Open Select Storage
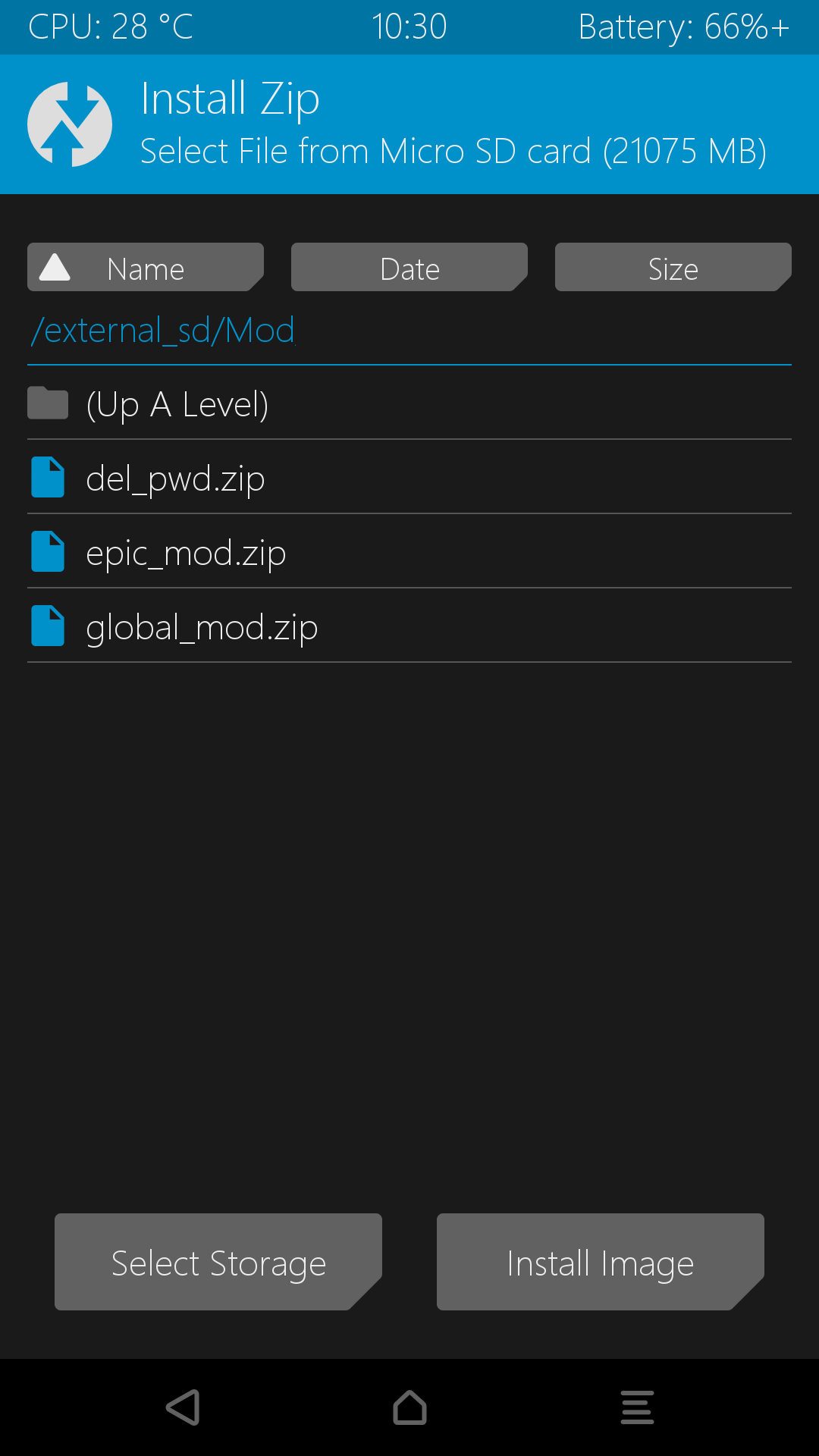The height and width of the screenshot is (1456, 819). click(218, 1263)
